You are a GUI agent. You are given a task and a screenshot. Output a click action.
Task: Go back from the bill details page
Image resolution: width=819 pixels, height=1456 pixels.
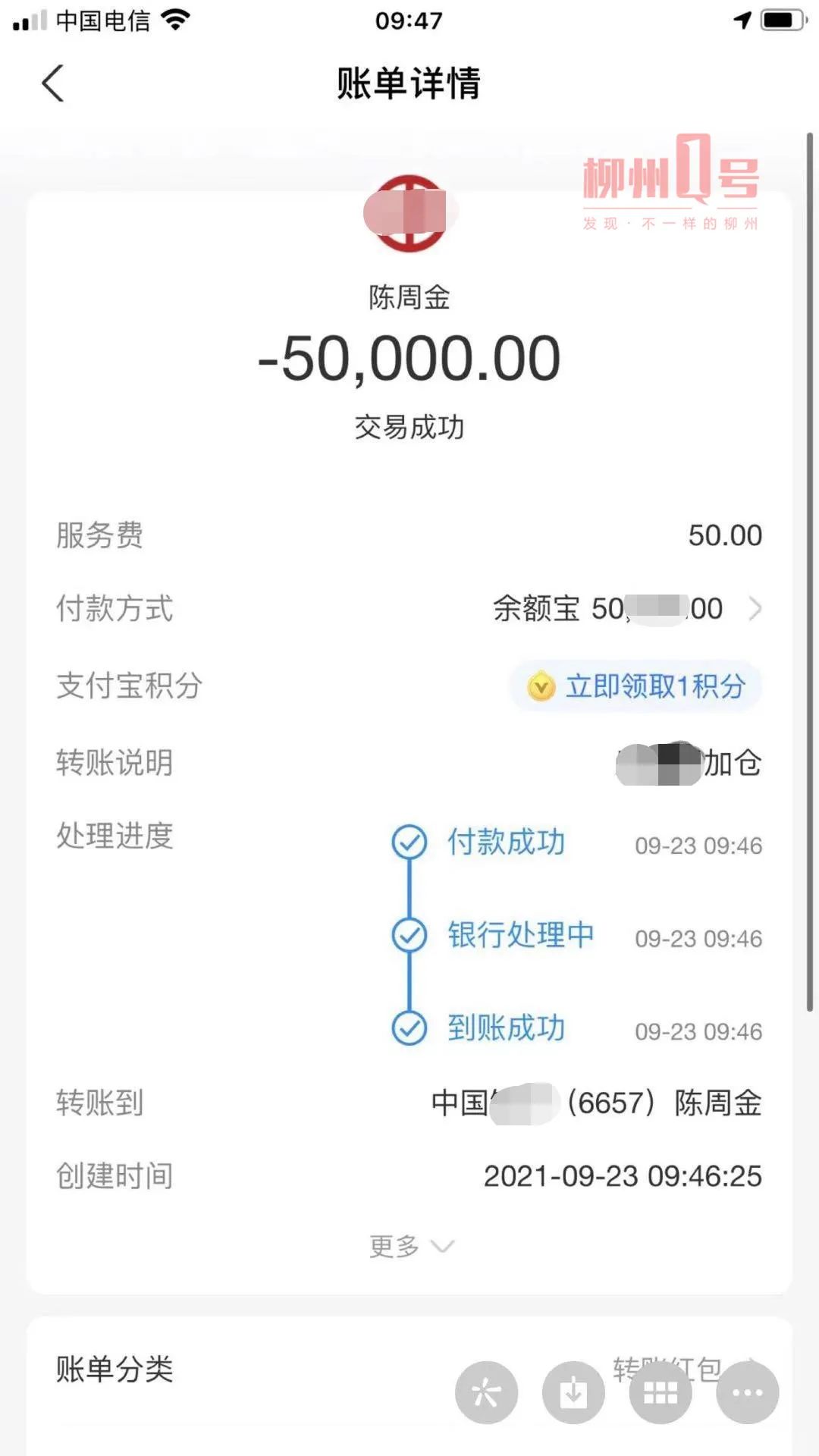pos(52,83)
